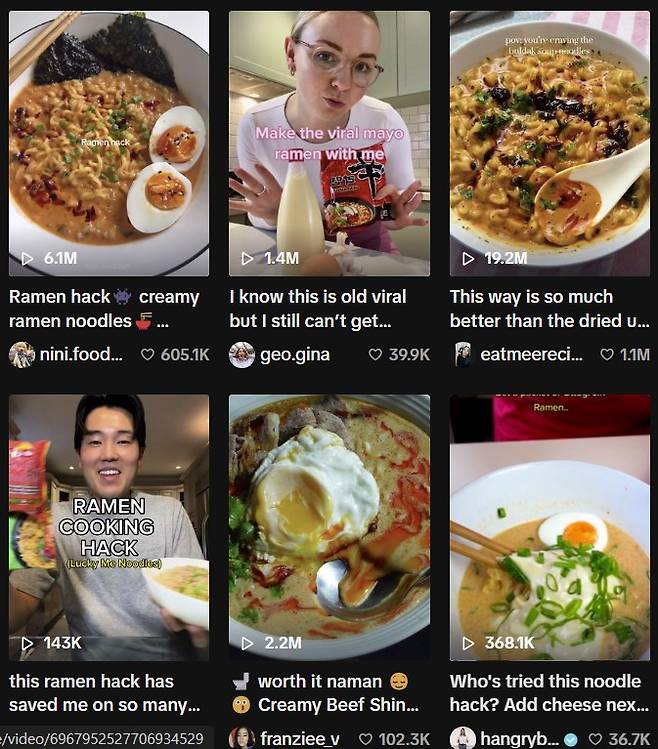Open the buldak noodles video with 19.2M views
Image resolution: width=658 pixels, height=749 pixels.
549,143
